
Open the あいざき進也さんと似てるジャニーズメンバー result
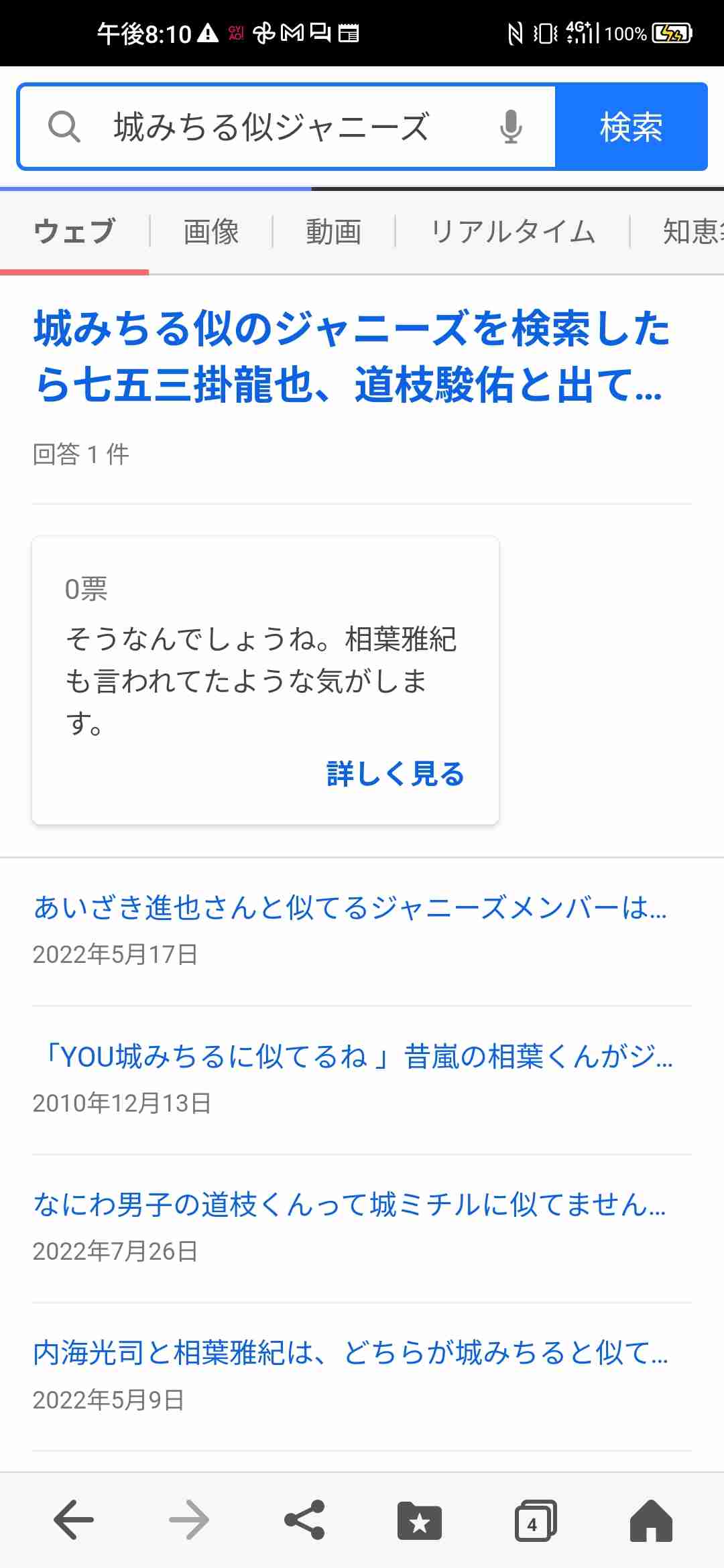point(350,907)
